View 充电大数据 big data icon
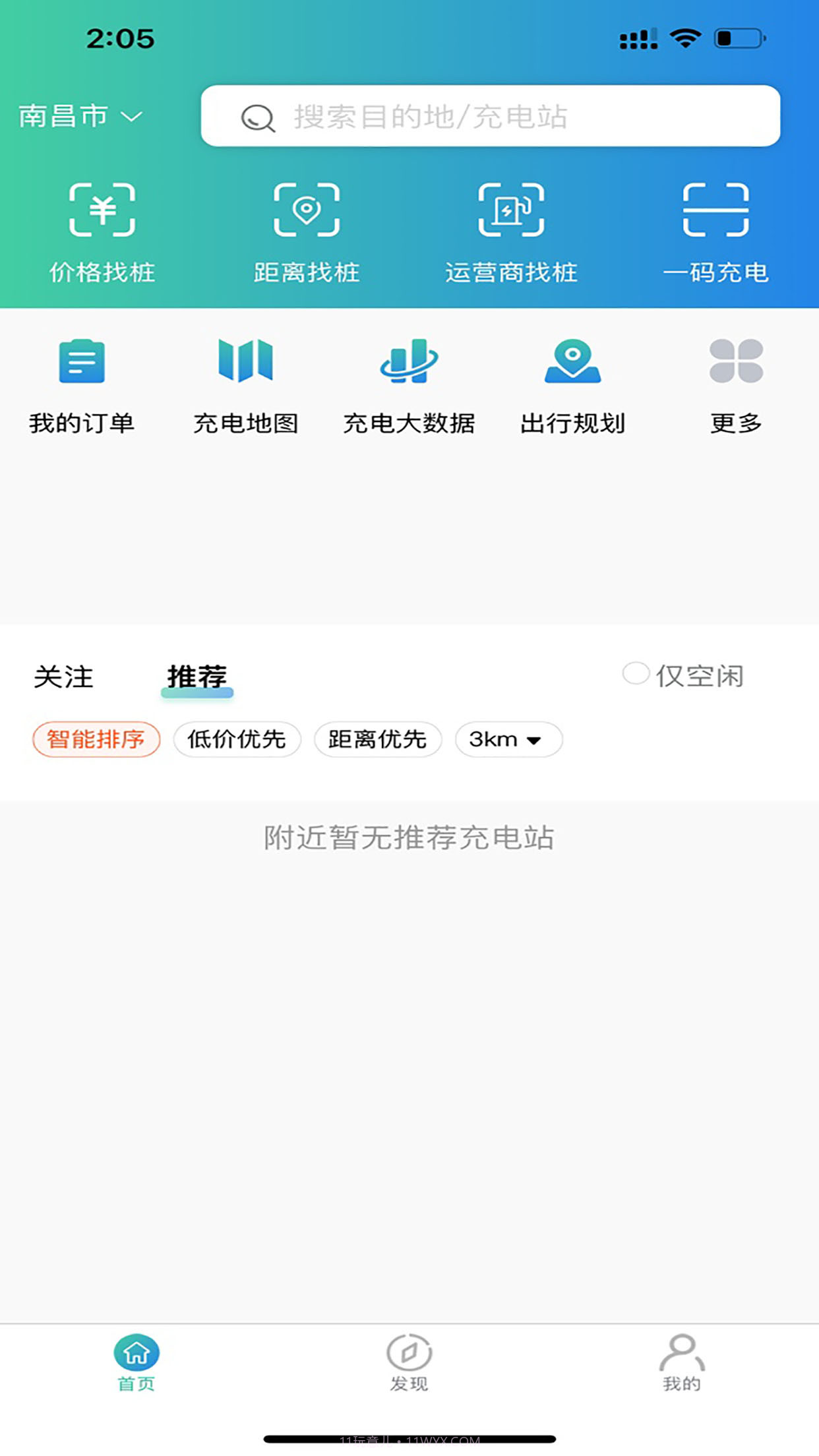The width and height of the screenshot is (819, 1456). pyautogui.click(x=409, y=382)
